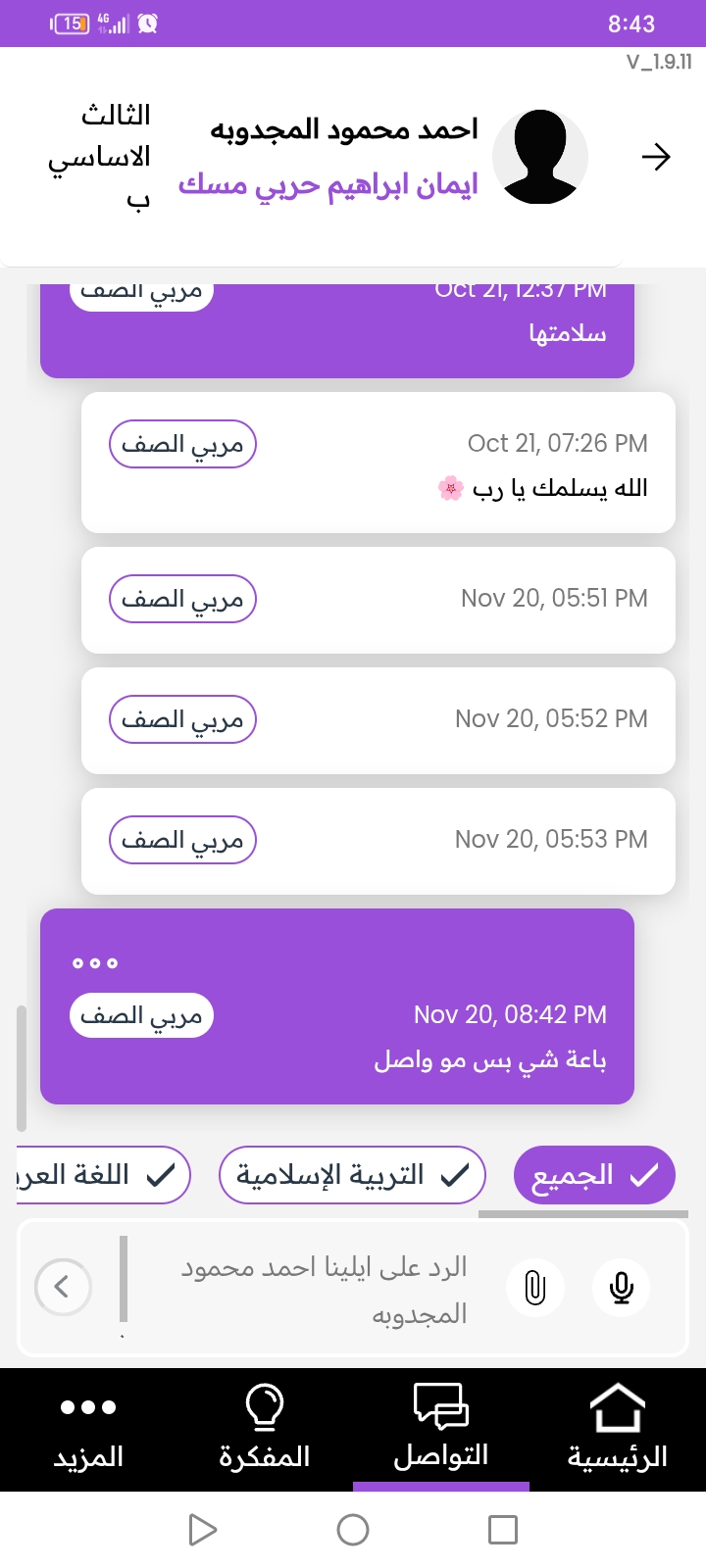Open the المفكرة tab

(x=264, y=1429)
